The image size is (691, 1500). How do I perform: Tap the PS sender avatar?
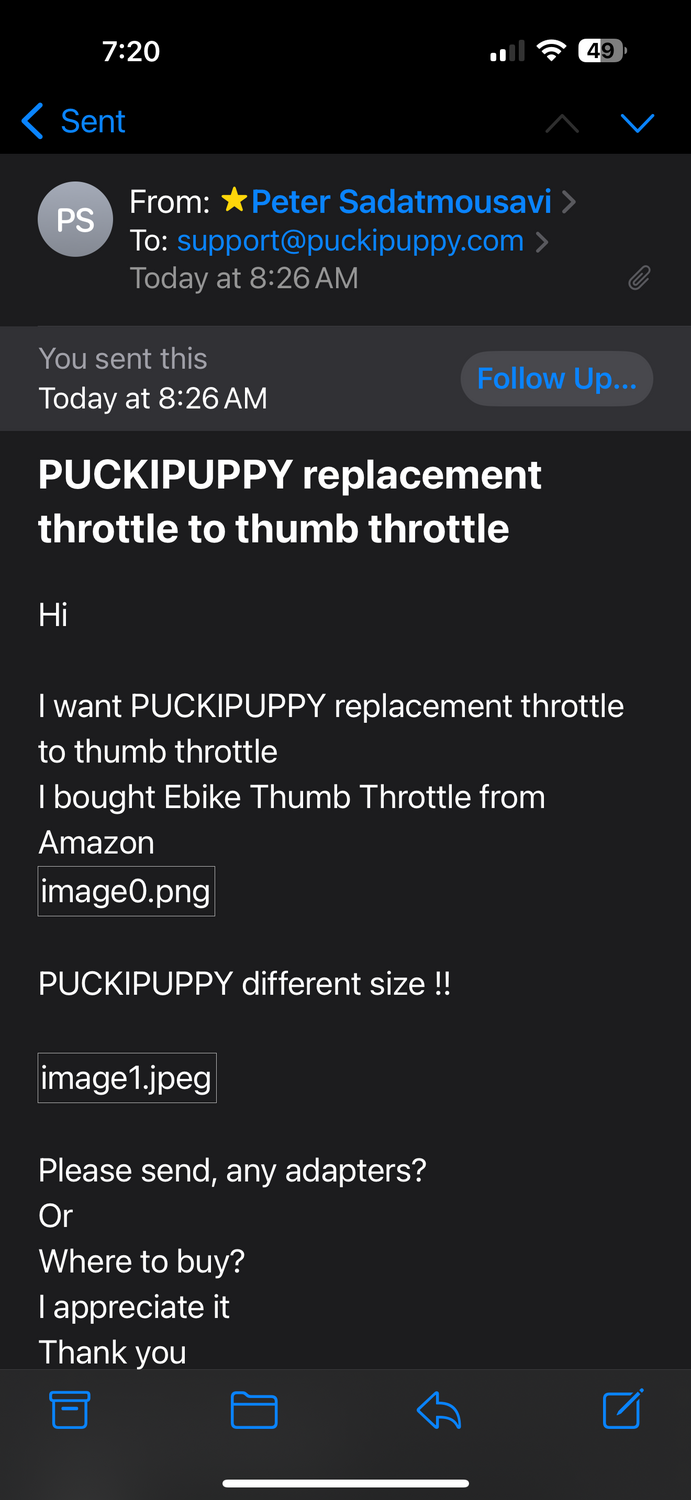click(75, 220)
